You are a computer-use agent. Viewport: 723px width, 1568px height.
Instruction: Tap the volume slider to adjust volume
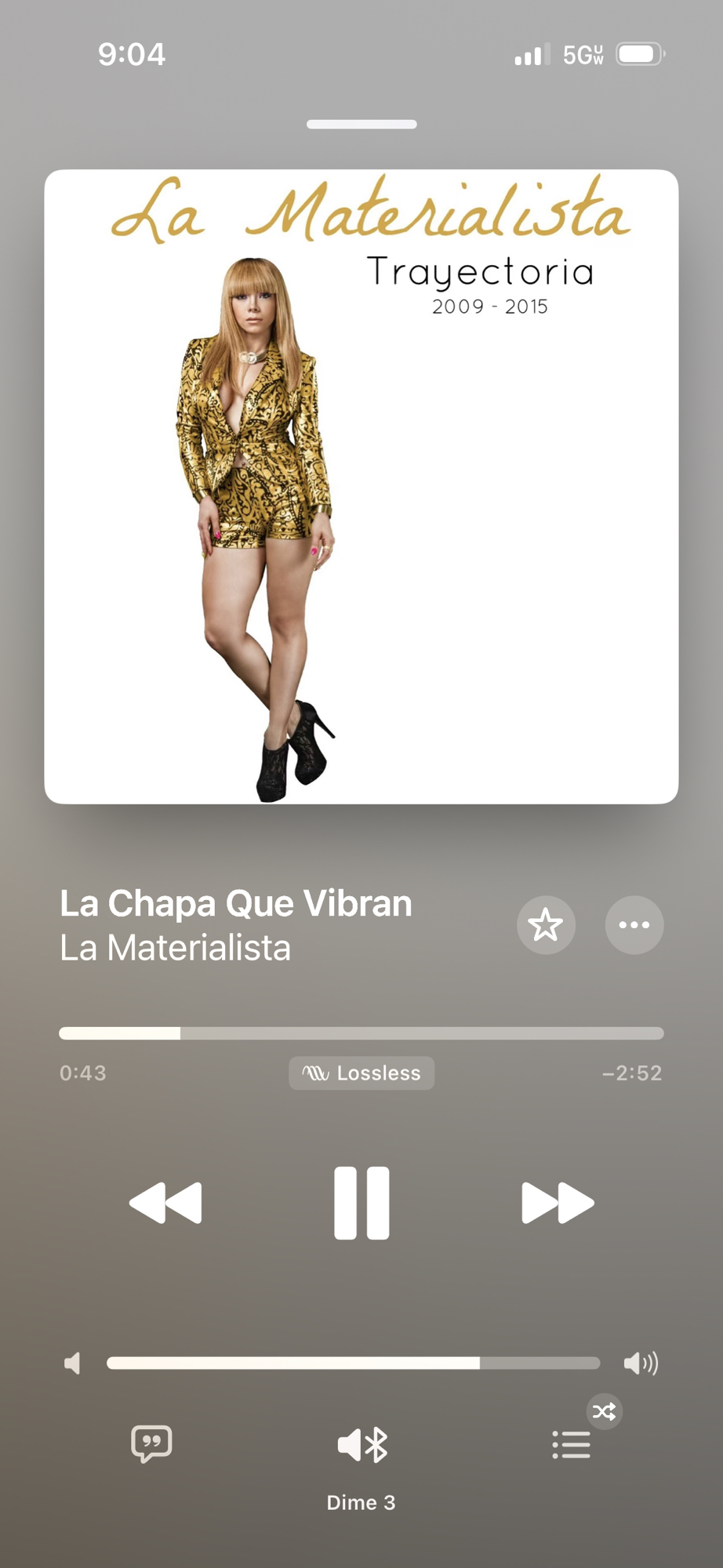(354, 1363)
